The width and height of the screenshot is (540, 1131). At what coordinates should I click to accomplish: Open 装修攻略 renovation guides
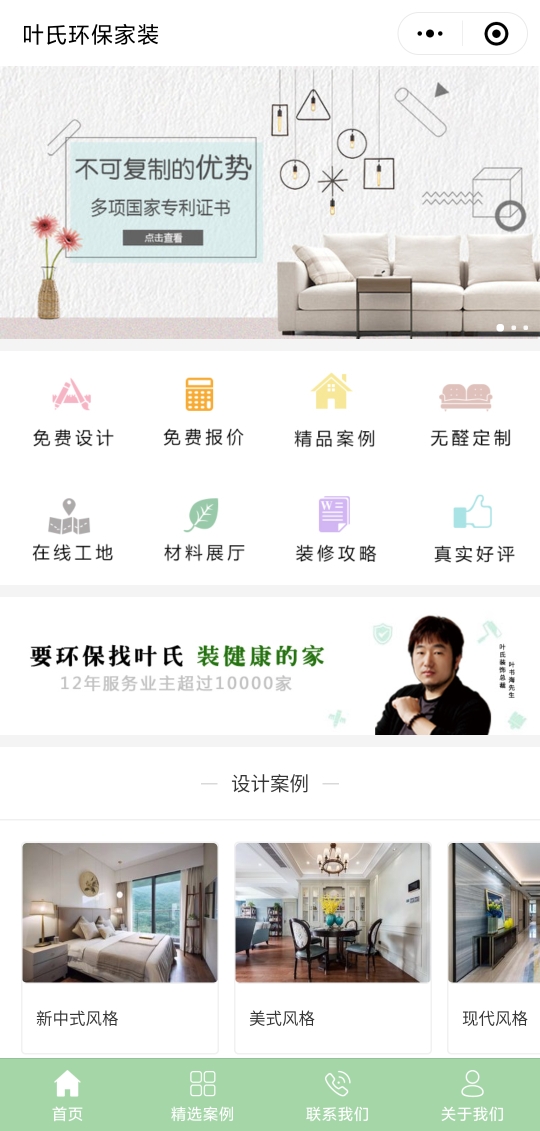pyautogui.click(x=335, y=529)
